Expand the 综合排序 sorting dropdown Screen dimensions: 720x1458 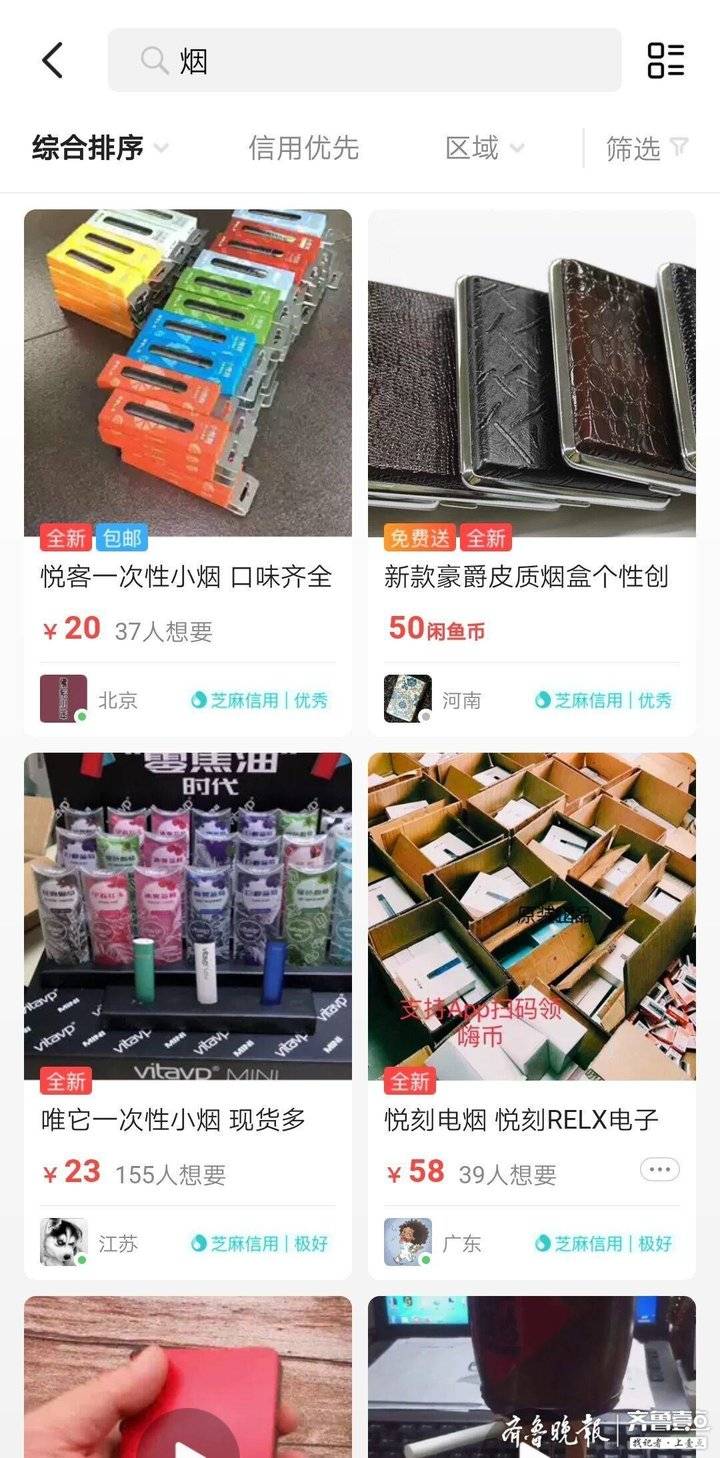click(x=100, y=148)
